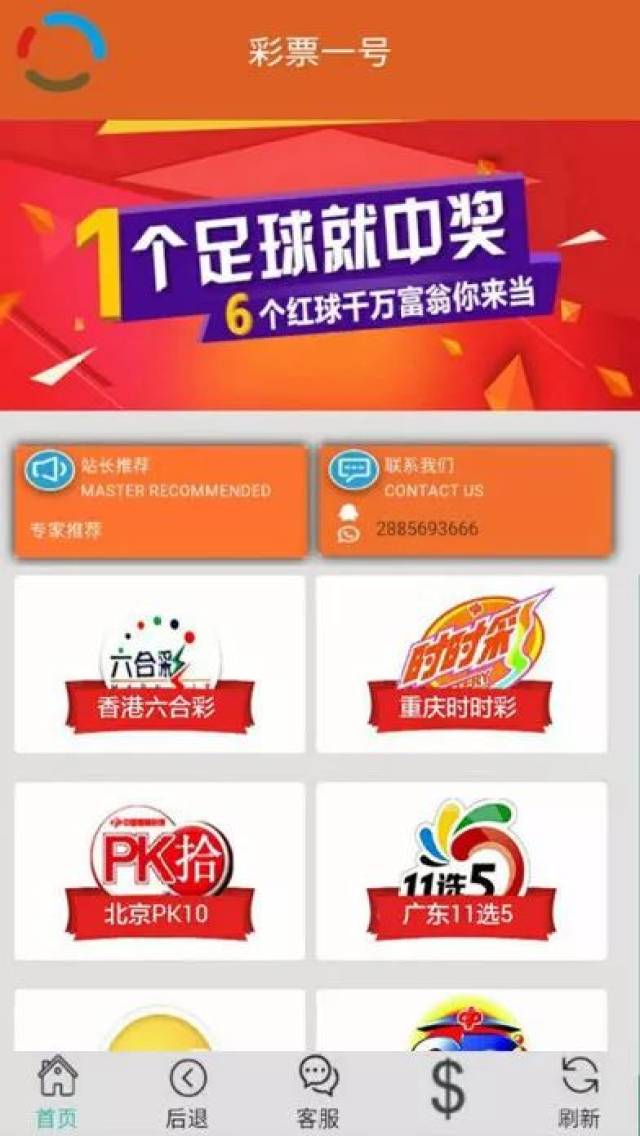640x1136 pixels.
Task: Open 联系我们 contact us card
Action: [x=465, y=500]
